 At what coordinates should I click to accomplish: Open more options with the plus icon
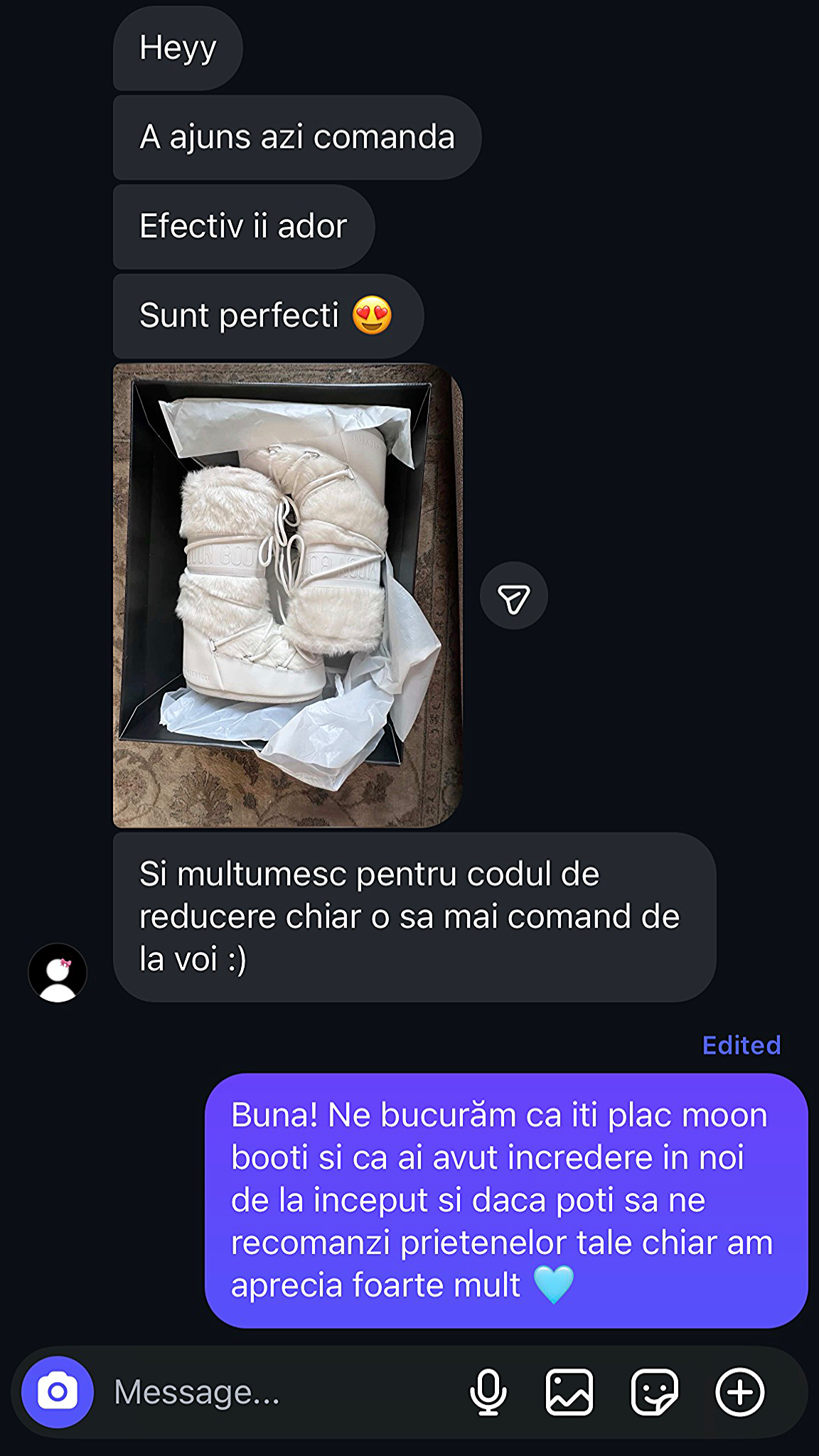coord(739,1392)
